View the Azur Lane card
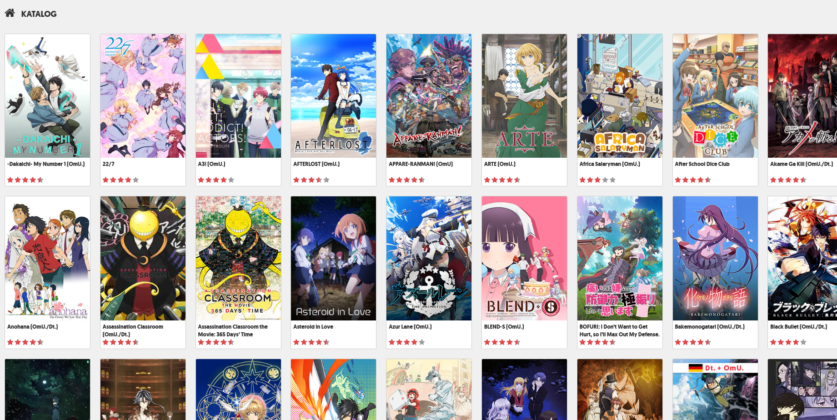The width and height of the screenshot is (837, 420). tap(428, 258)
